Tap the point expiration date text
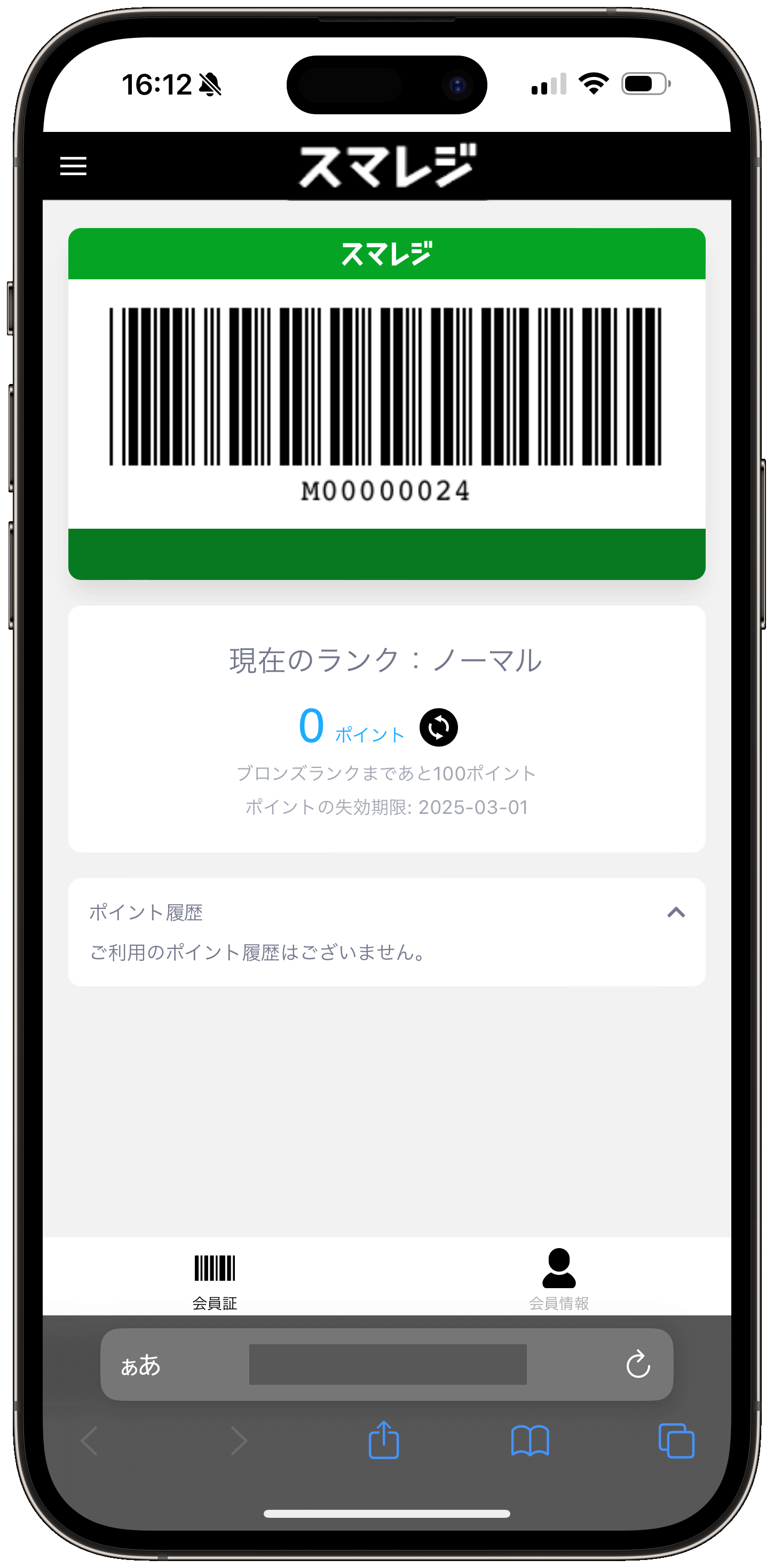The width and height of the screenshot is (774, 1568). pos(387,806)
